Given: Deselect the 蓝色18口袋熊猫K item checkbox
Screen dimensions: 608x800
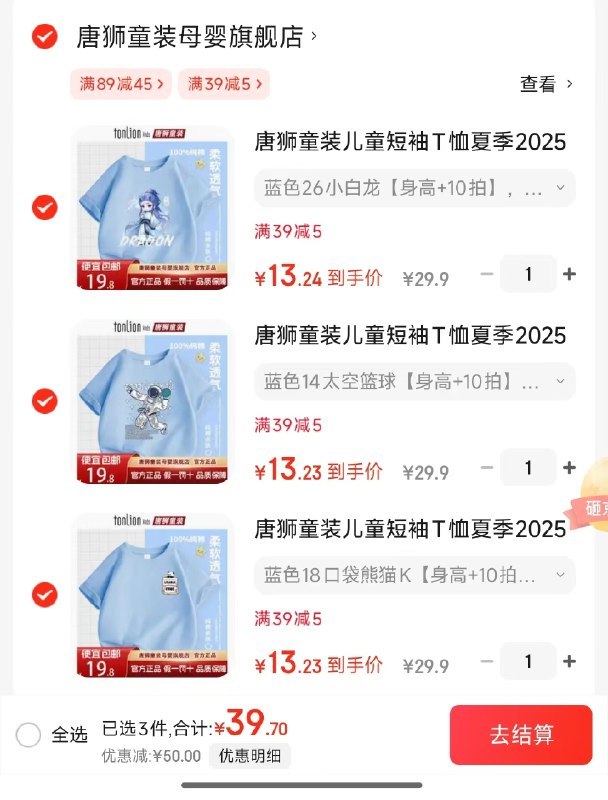Looking at the screenshot, I should click(44, 595).
